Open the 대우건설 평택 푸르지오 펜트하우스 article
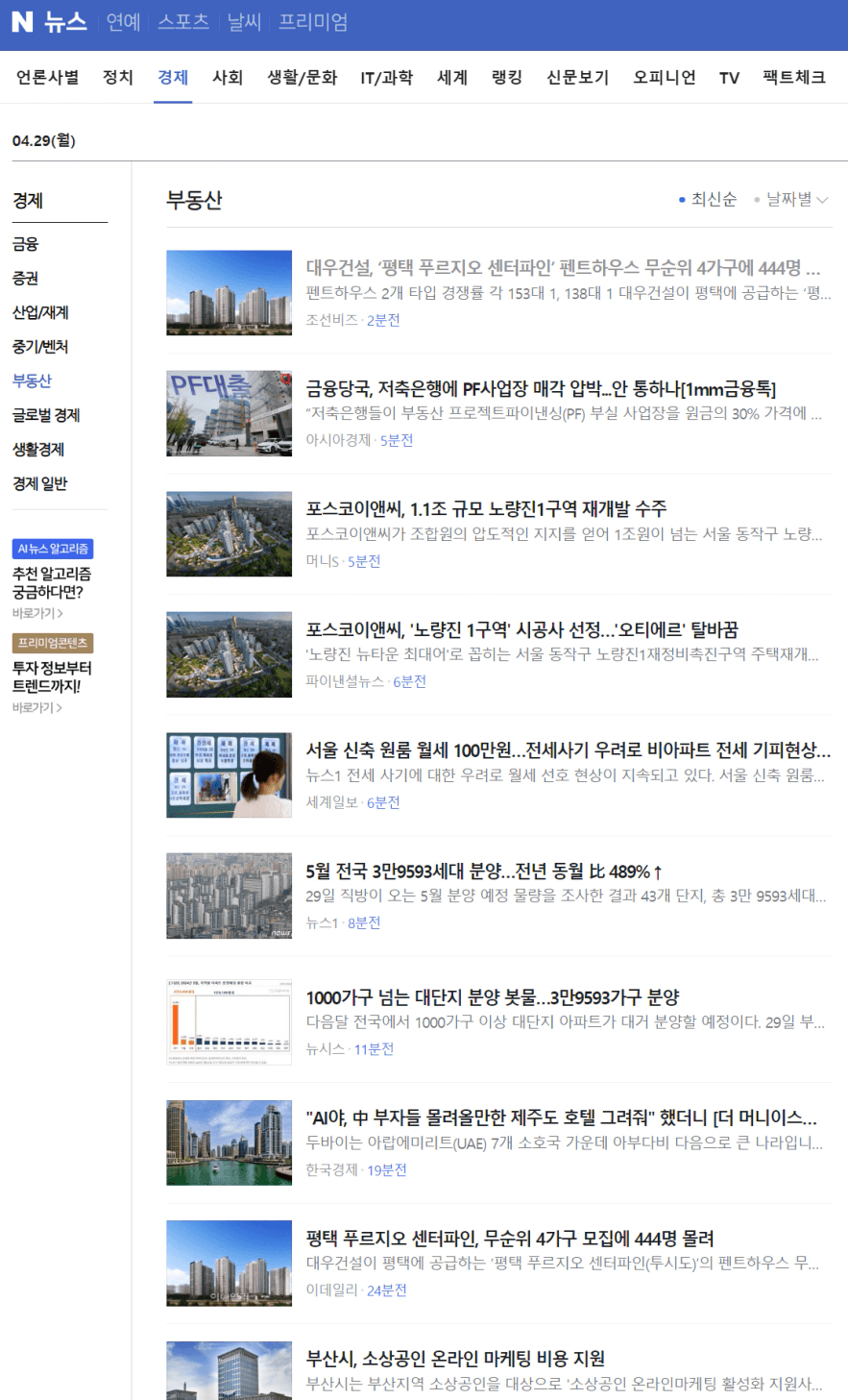 [564, 268]
